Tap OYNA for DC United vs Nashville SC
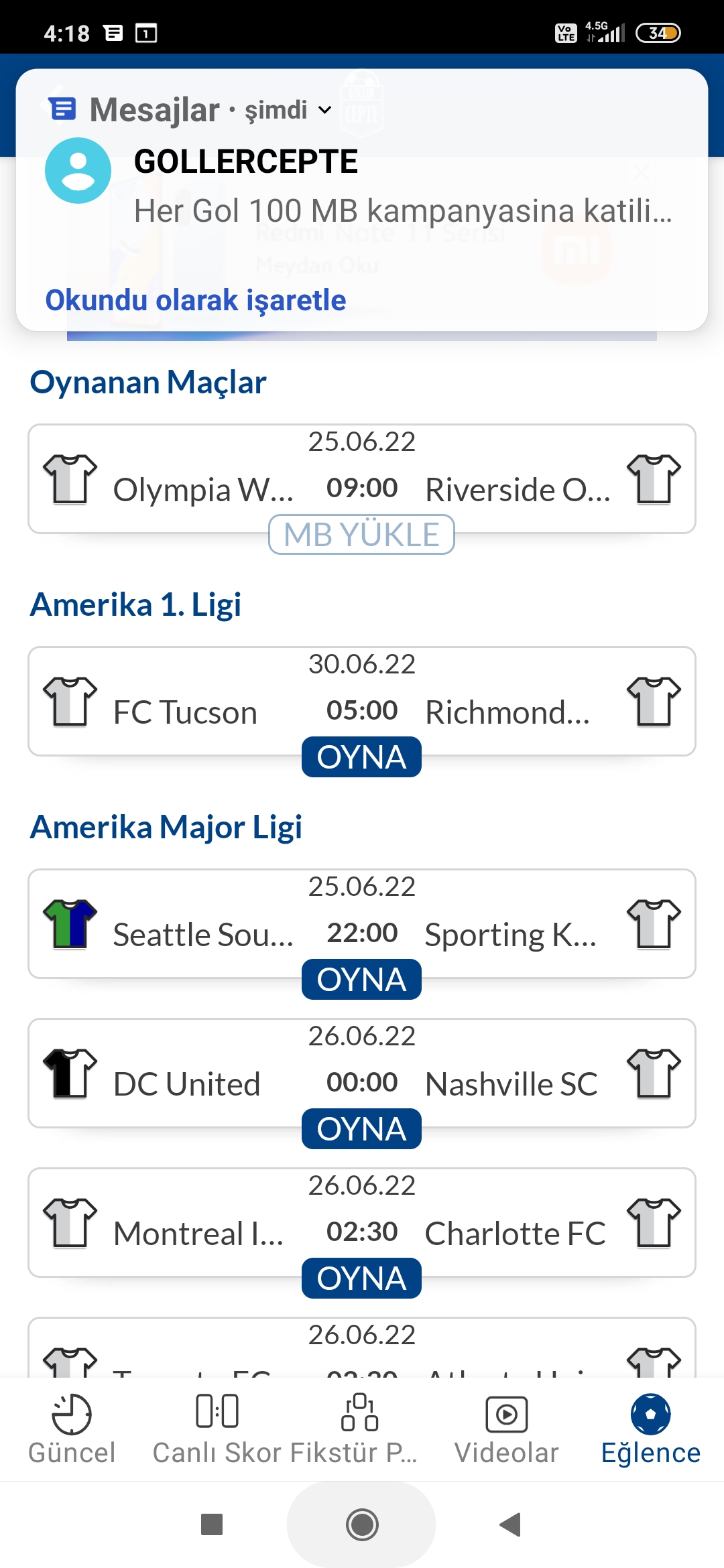This screenshot has height=1568, width=724. click(361, 1129)
